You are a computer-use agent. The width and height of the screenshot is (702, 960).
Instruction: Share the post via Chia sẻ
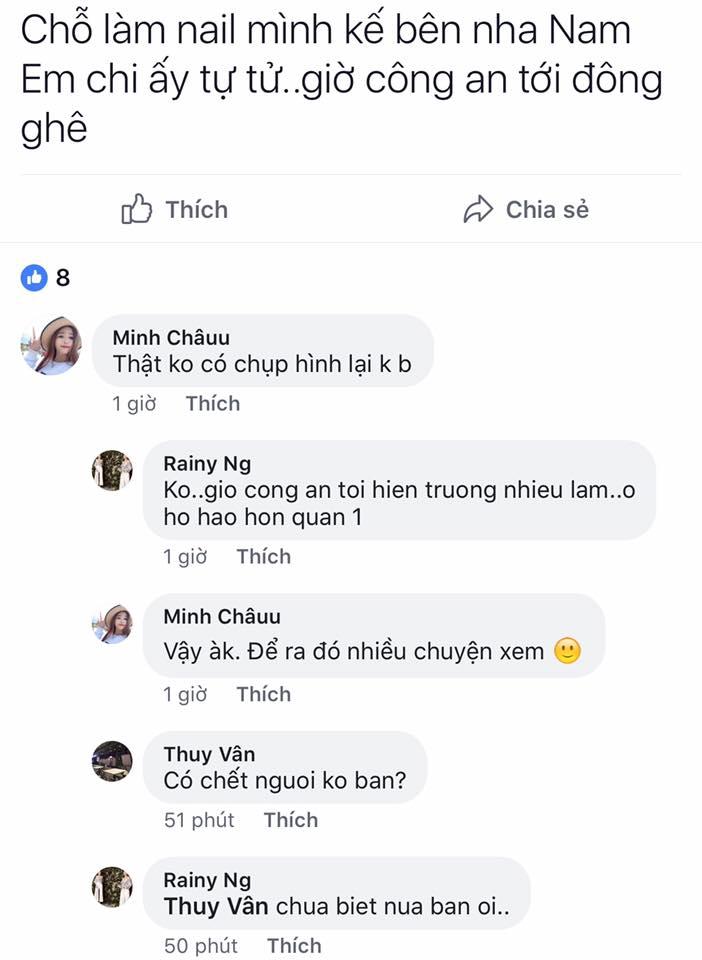click(526, 210)
